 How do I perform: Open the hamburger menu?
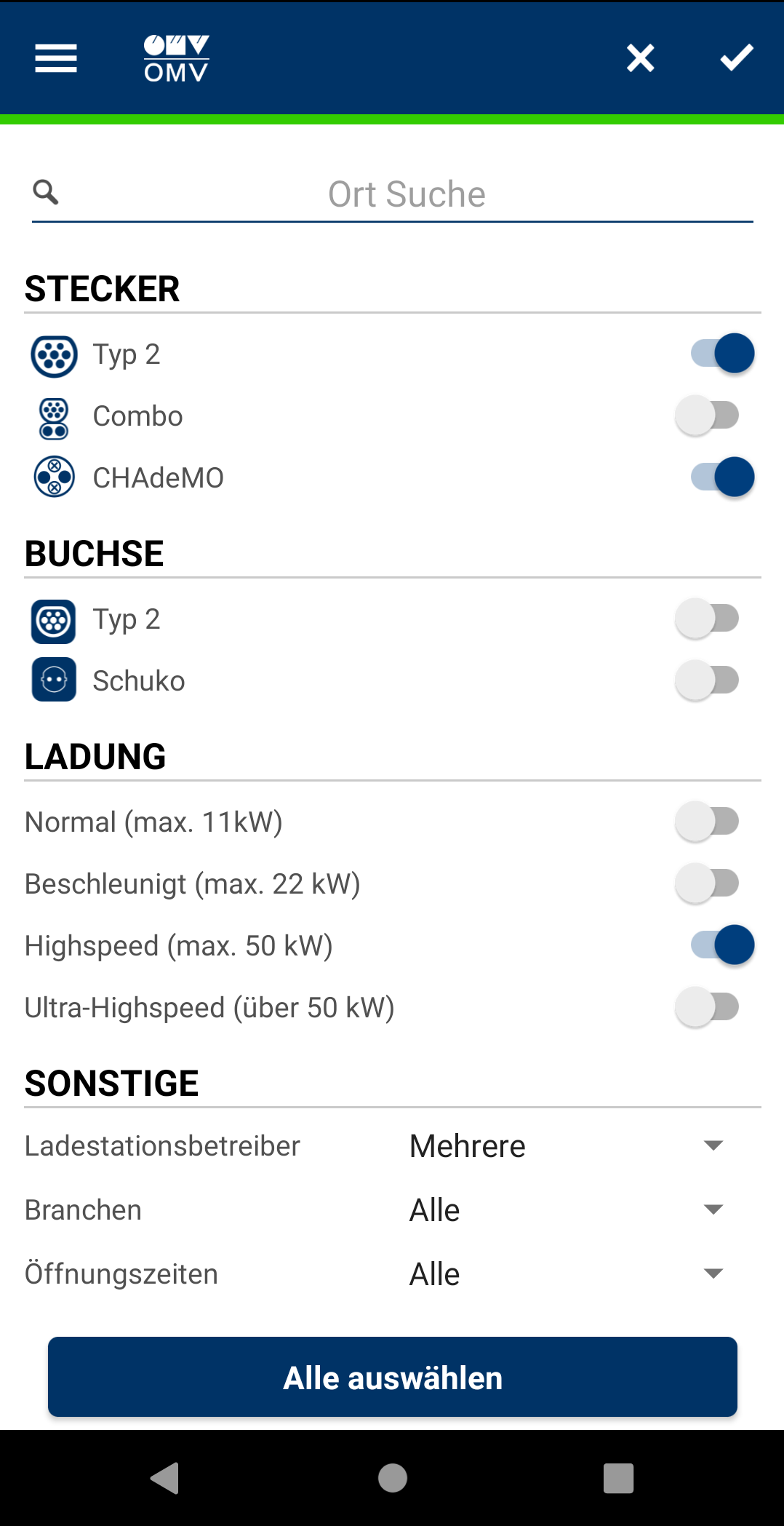click(56, 58)
